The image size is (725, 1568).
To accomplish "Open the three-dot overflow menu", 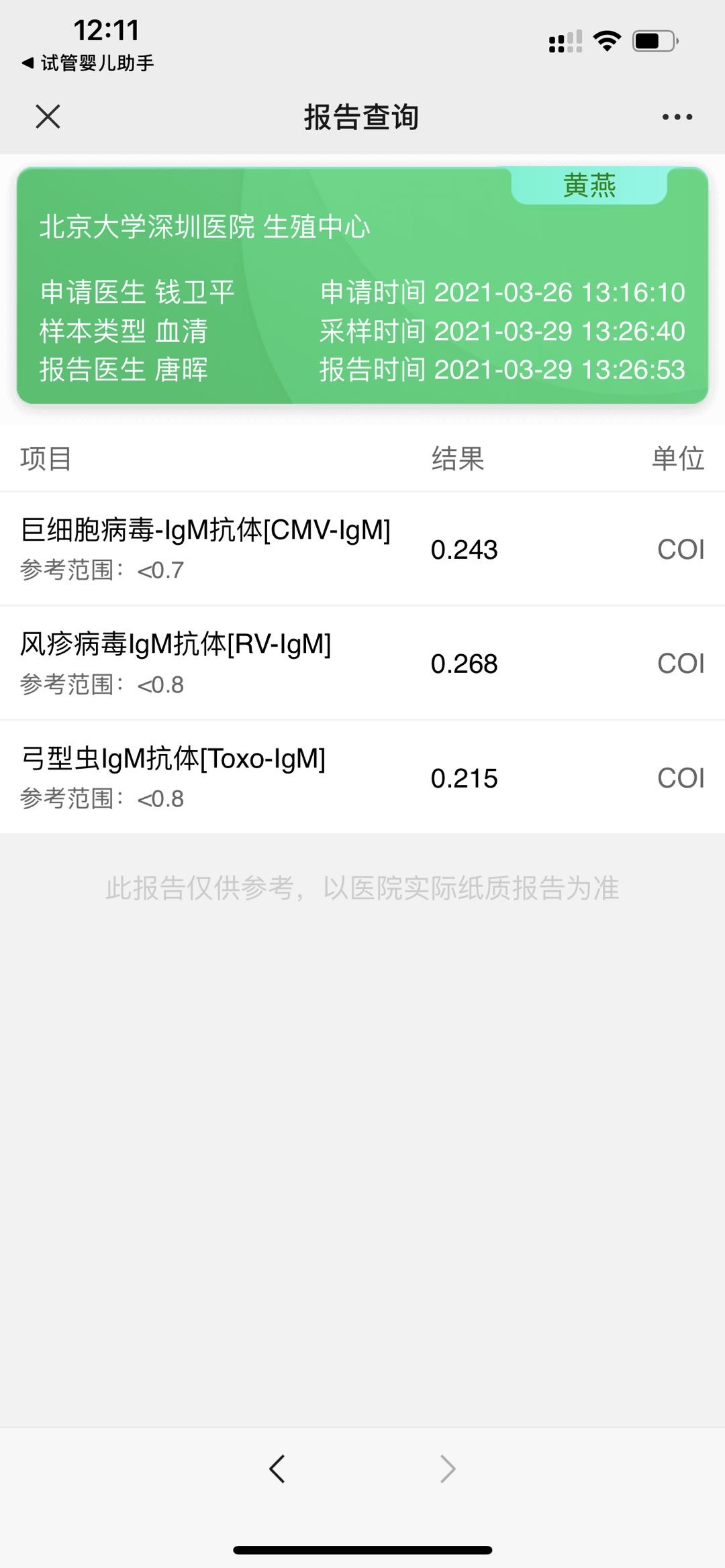I will (677, 117).
